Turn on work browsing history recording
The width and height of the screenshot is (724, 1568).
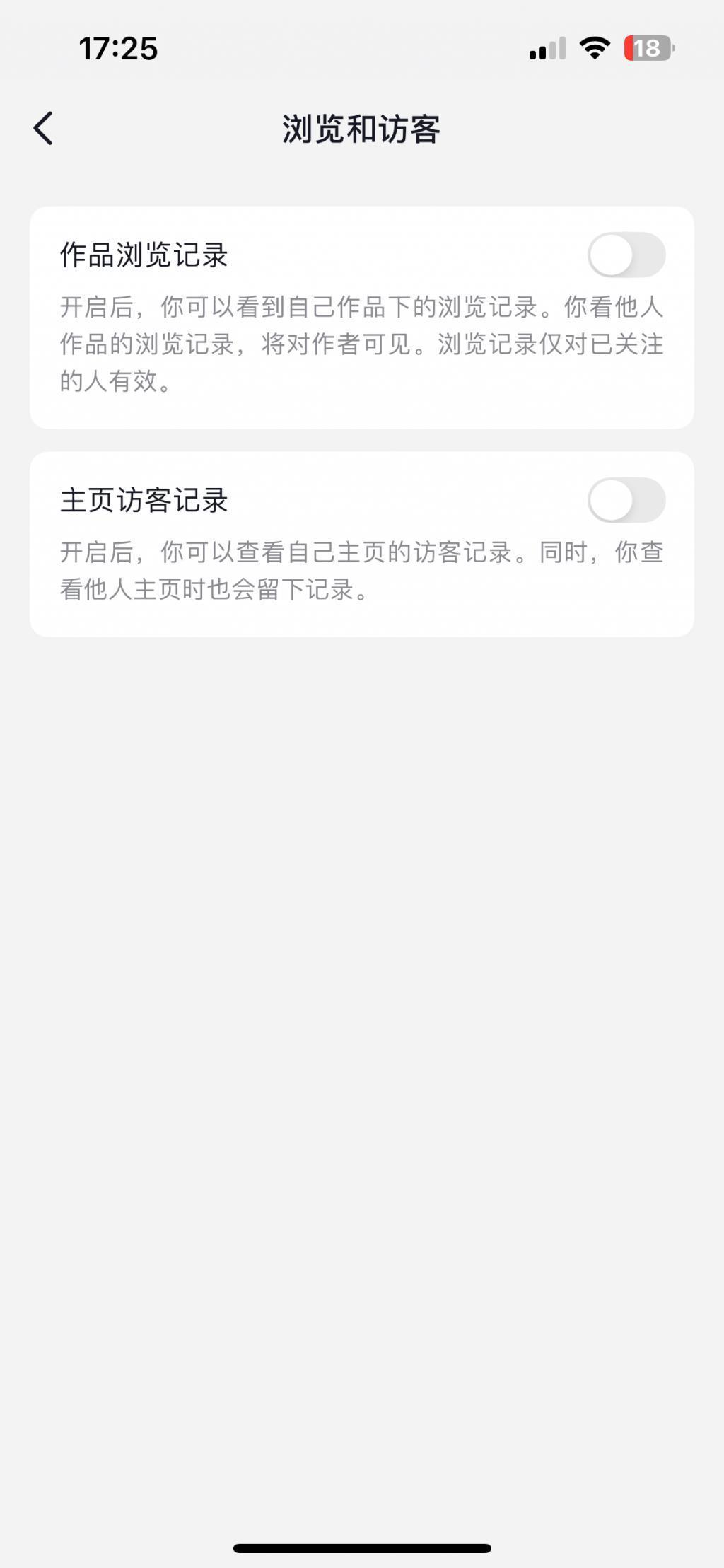pos(626,254)
